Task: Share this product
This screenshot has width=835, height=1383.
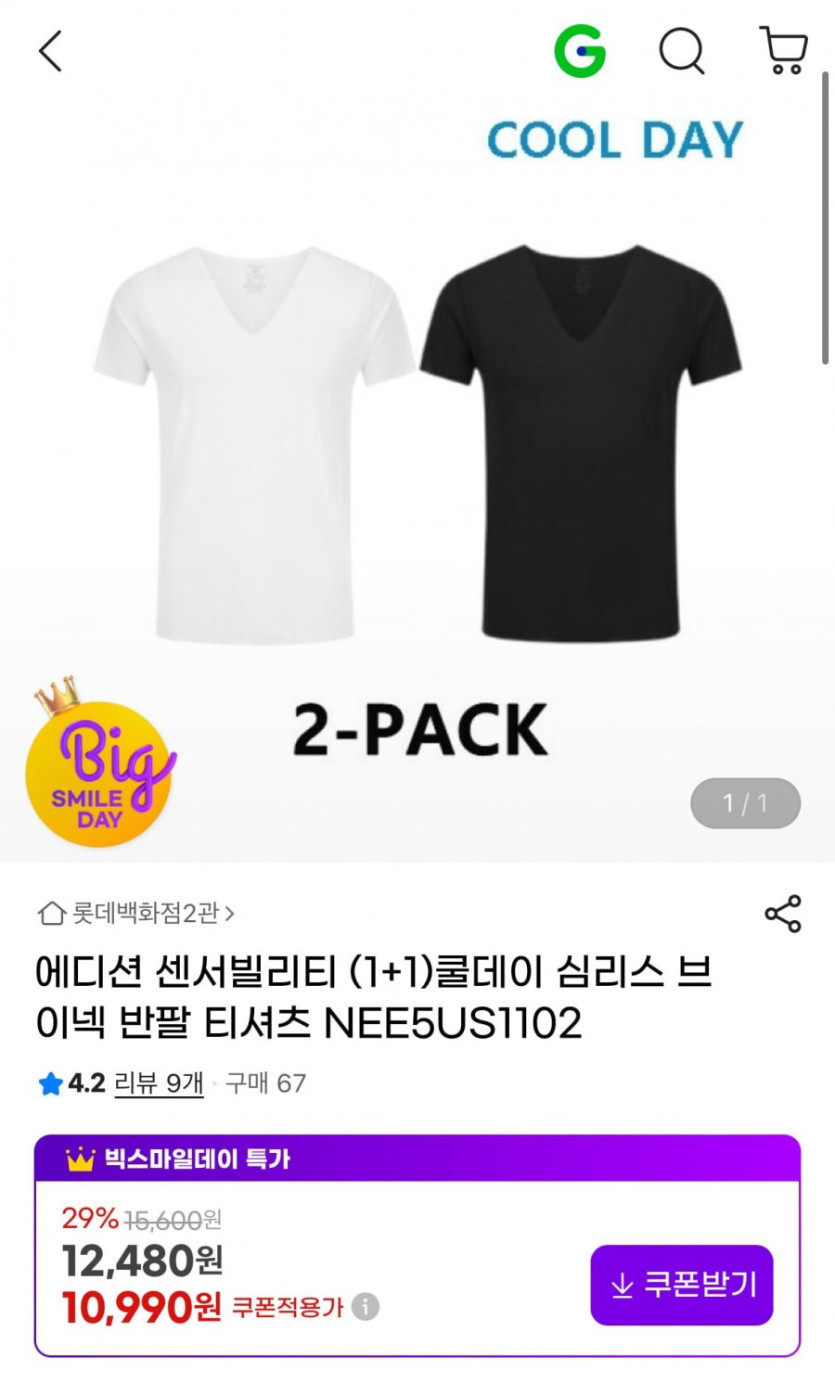Action: pos(783,914)
